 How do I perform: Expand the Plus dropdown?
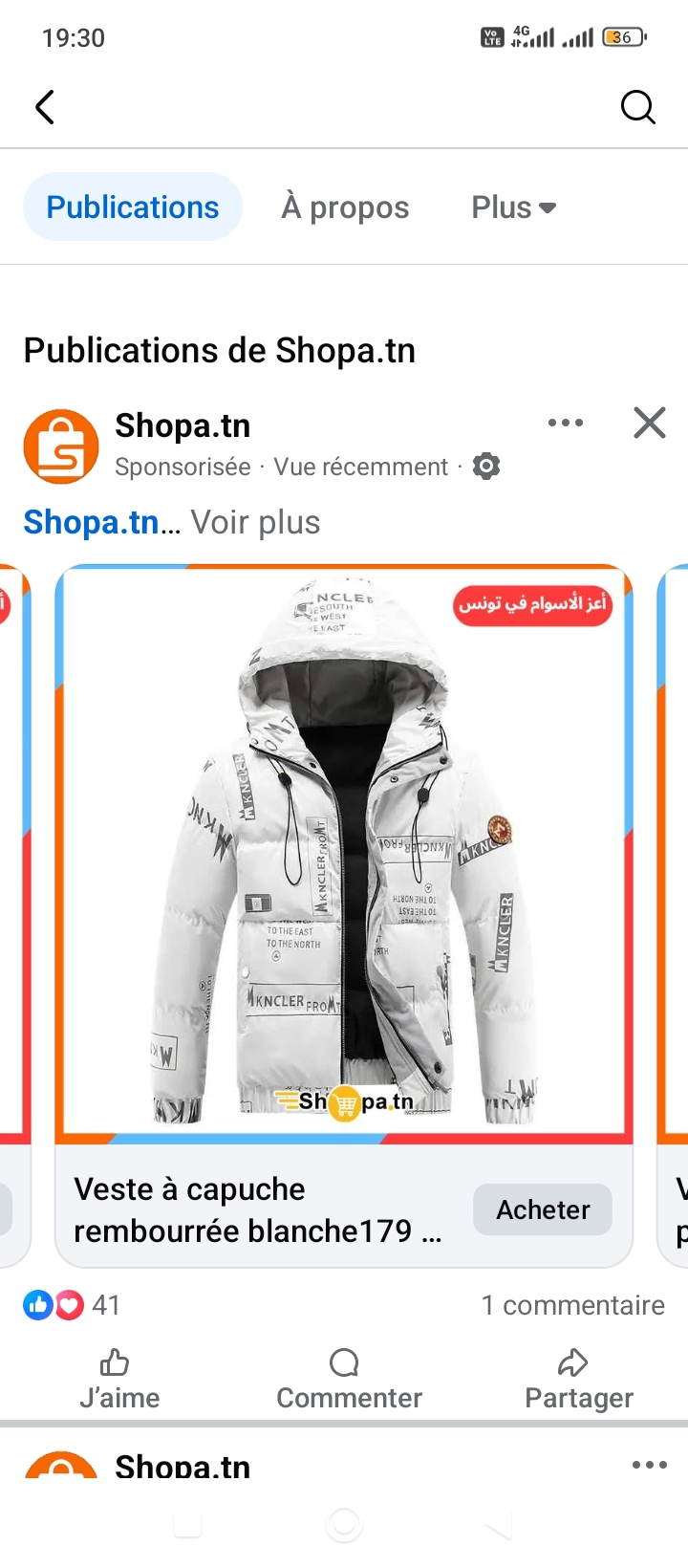point(513,207)
